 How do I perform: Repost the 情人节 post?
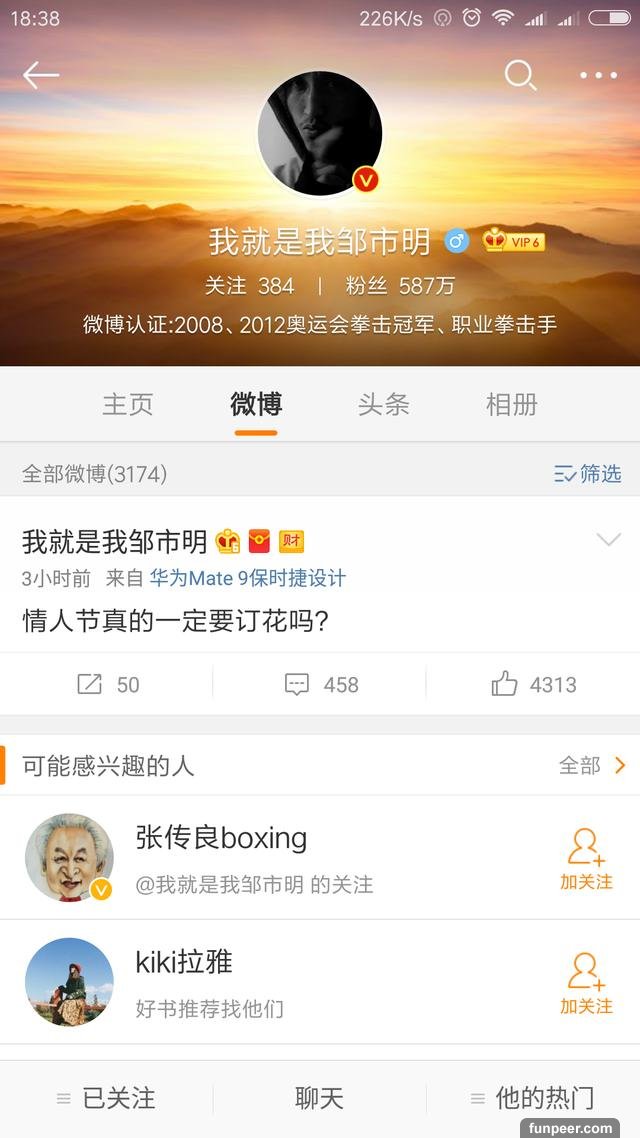pos(107,684)
